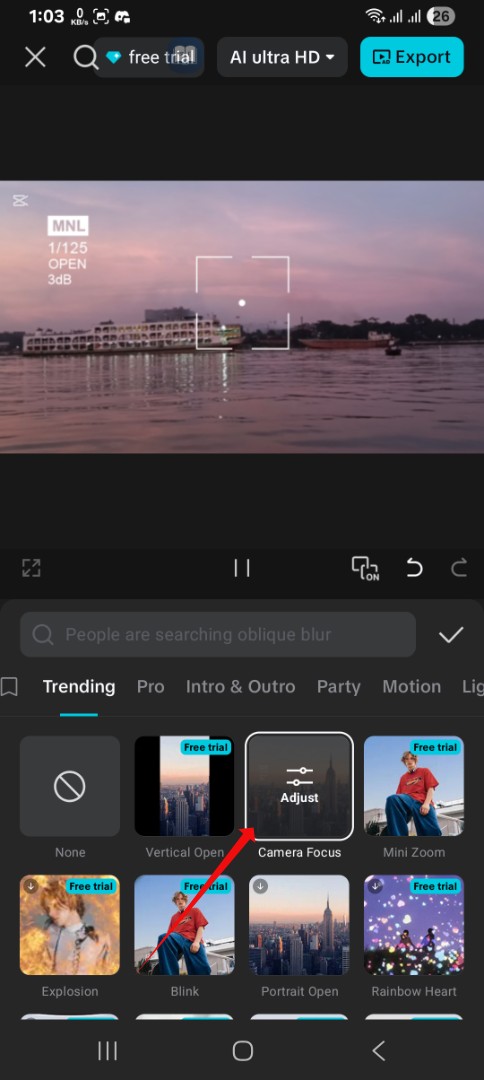Open the AI ultra HD resolution dropdown

282,57
